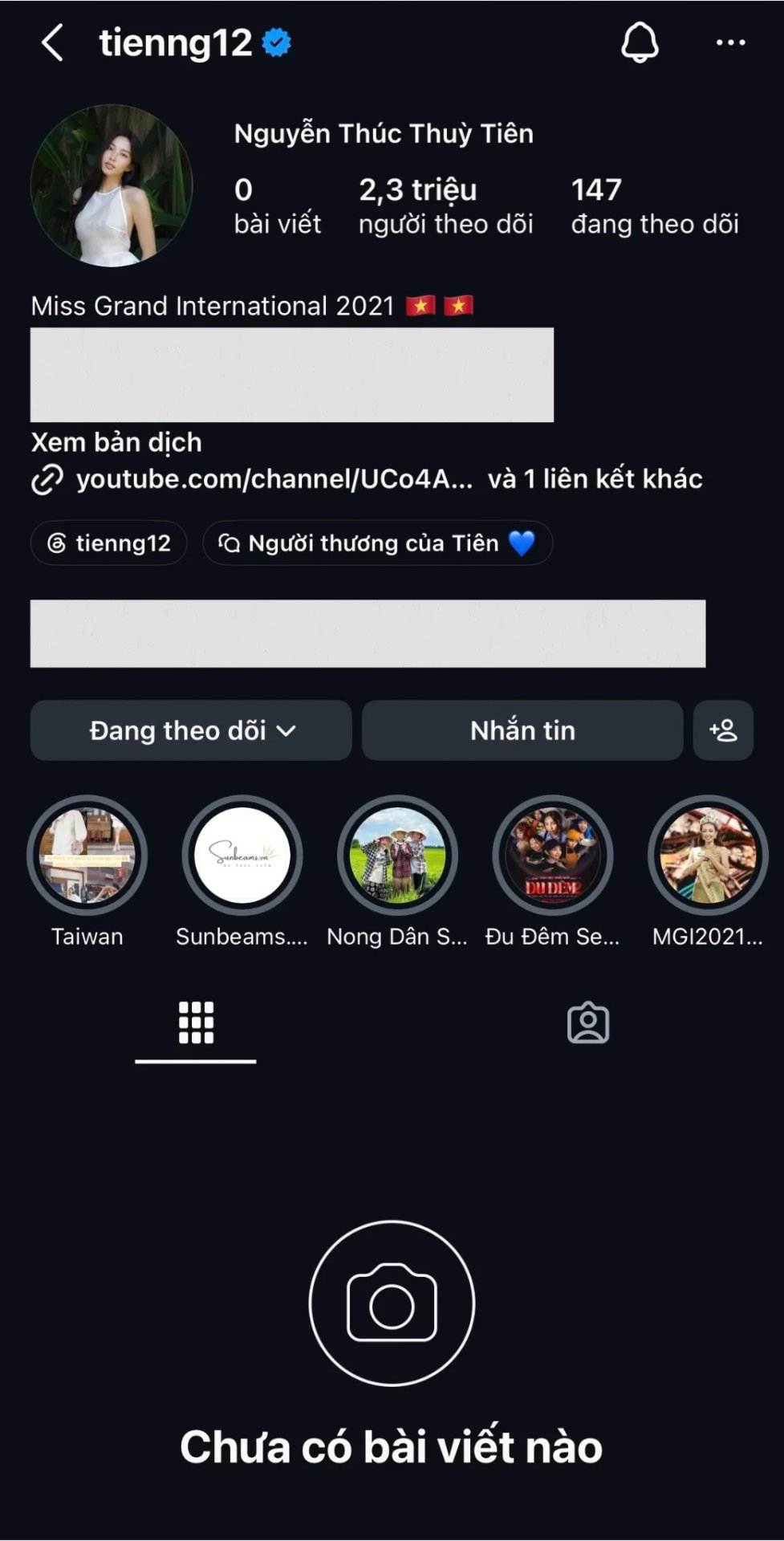Open the tienng12 Threads chip
Image resolution: width=784 pixels, height=1541 pixels.
108,543
